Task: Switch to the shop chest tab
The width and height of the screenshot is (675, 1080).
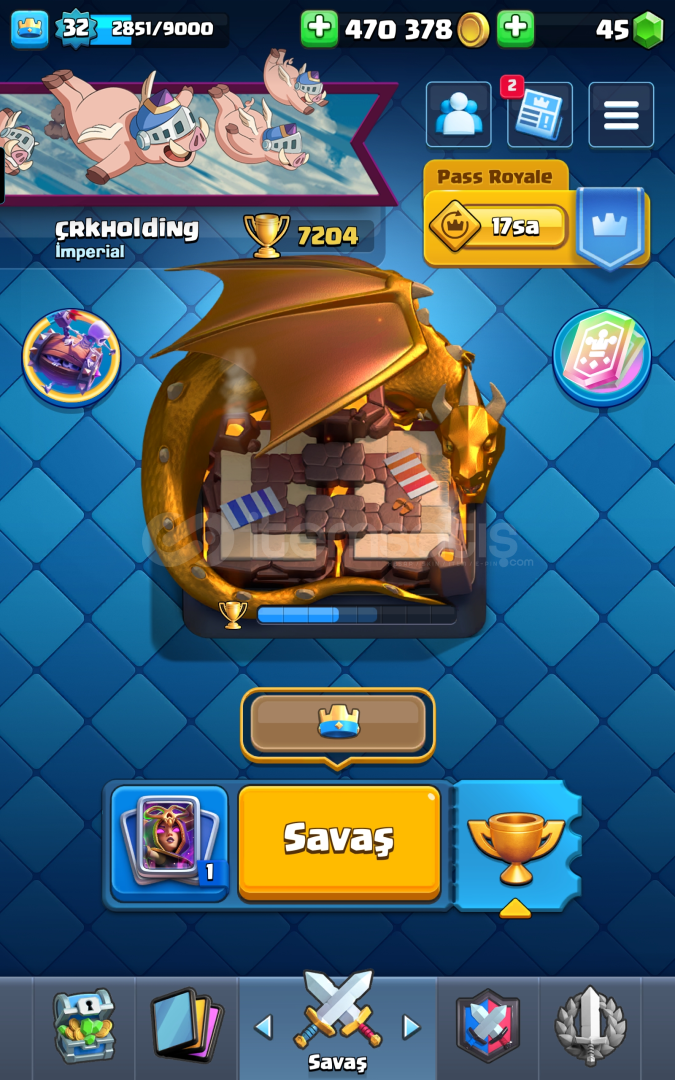Action: coord(84,1027)
